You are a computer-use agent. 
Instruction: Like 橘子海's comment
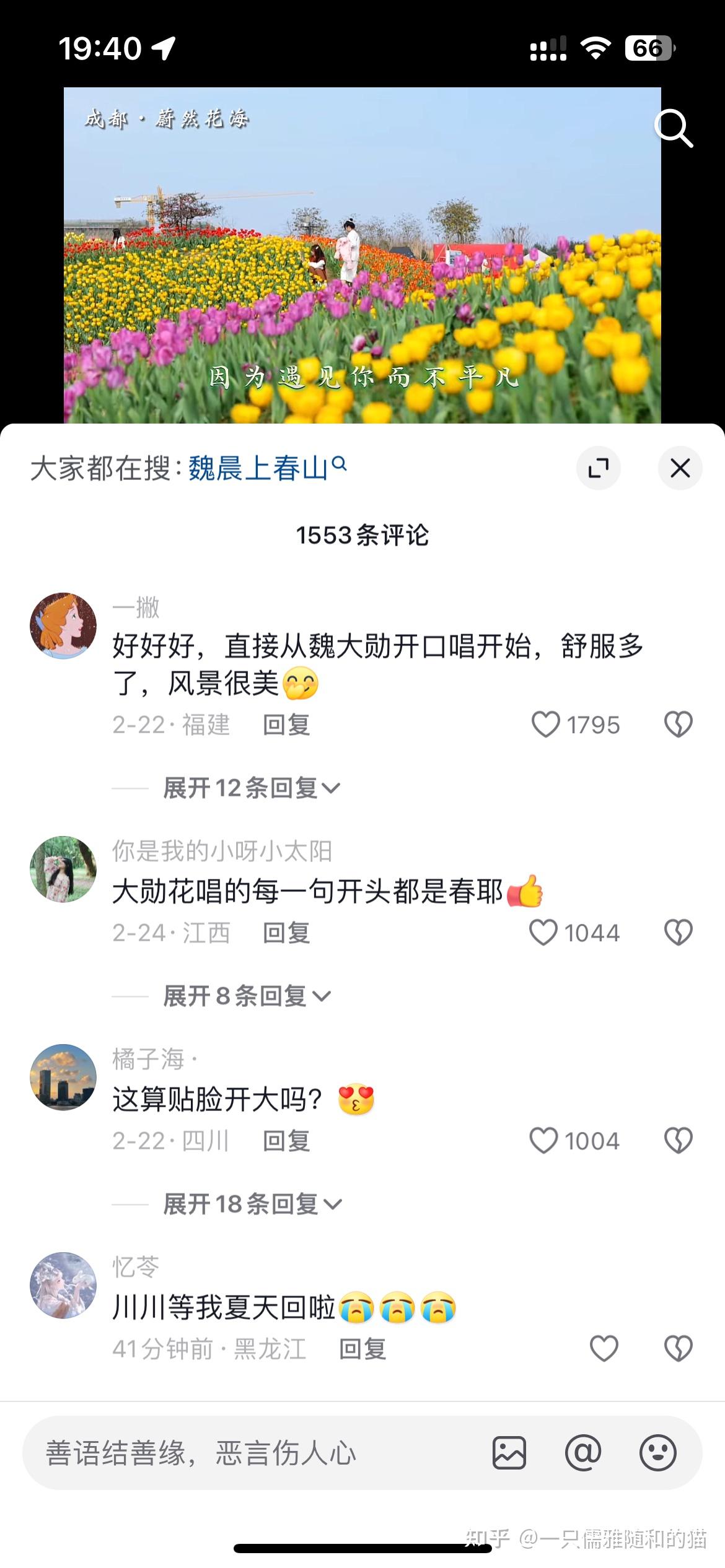point(574,1141)
